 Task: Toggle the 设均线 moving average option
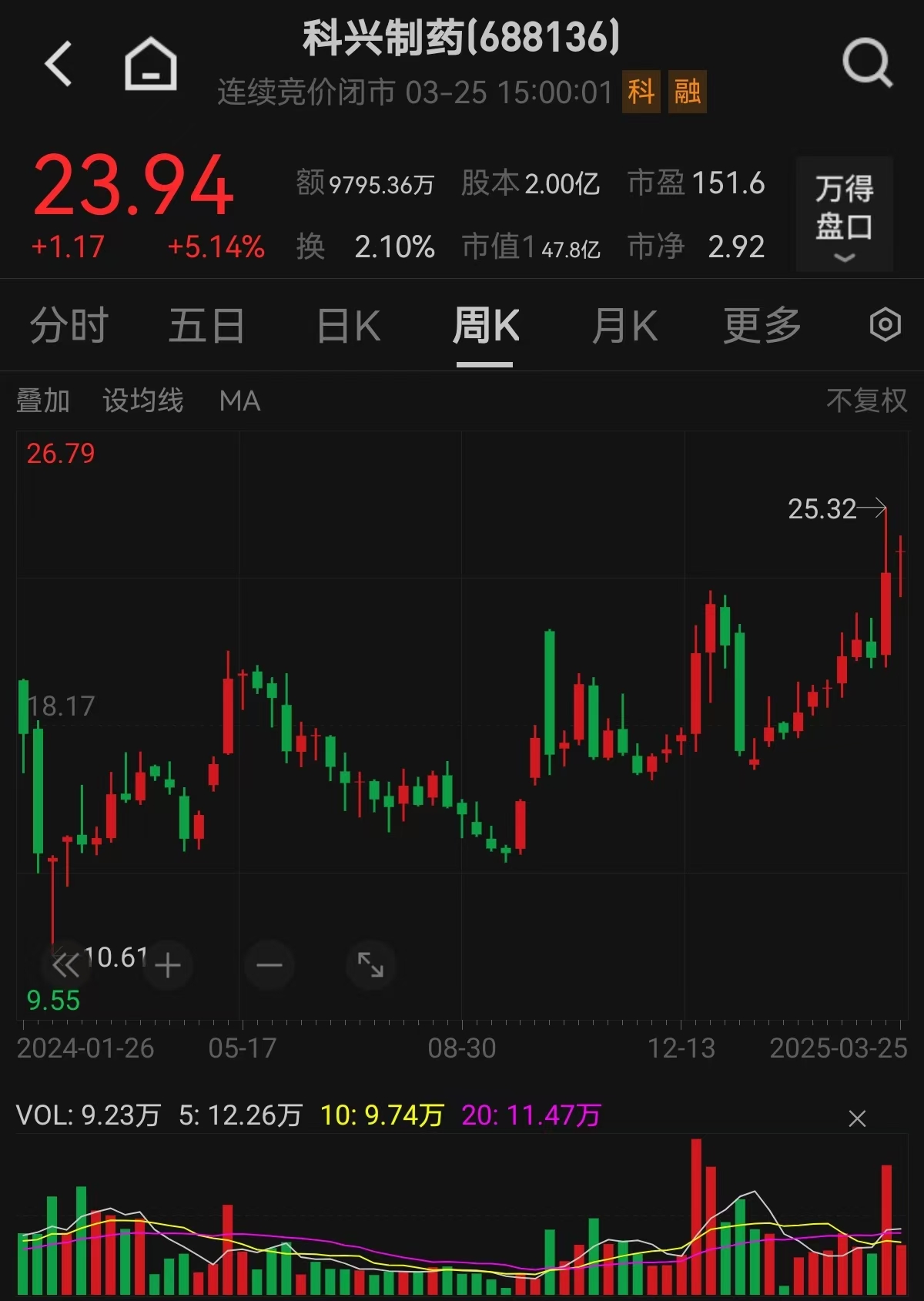click(143, 401)
